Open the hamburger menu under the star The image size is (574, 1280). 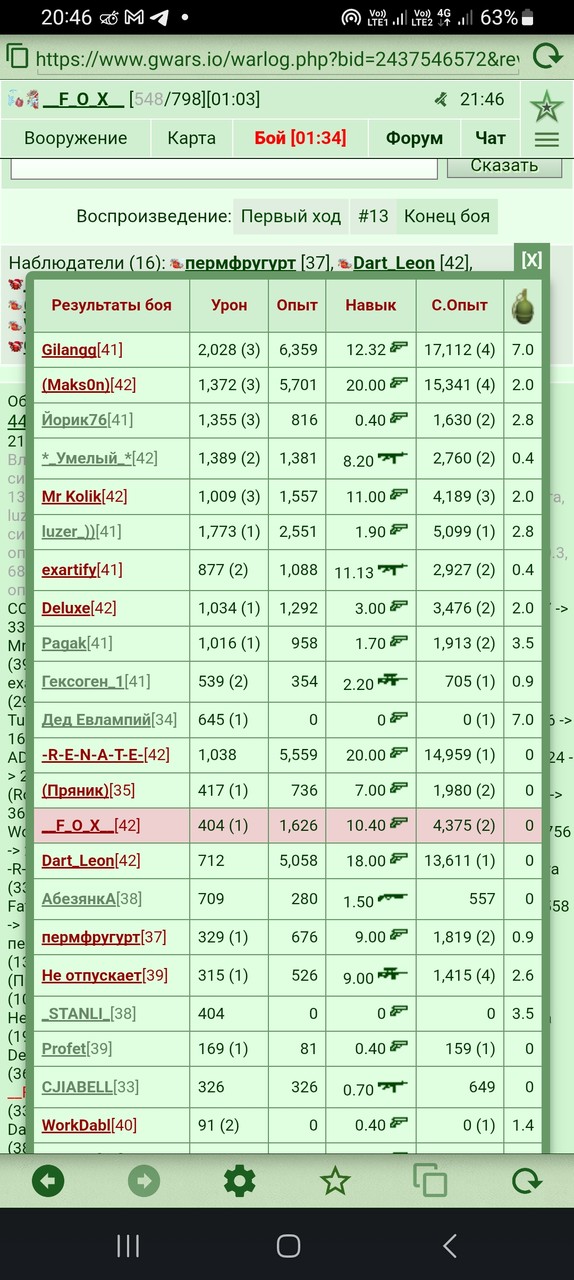[547, 140]
